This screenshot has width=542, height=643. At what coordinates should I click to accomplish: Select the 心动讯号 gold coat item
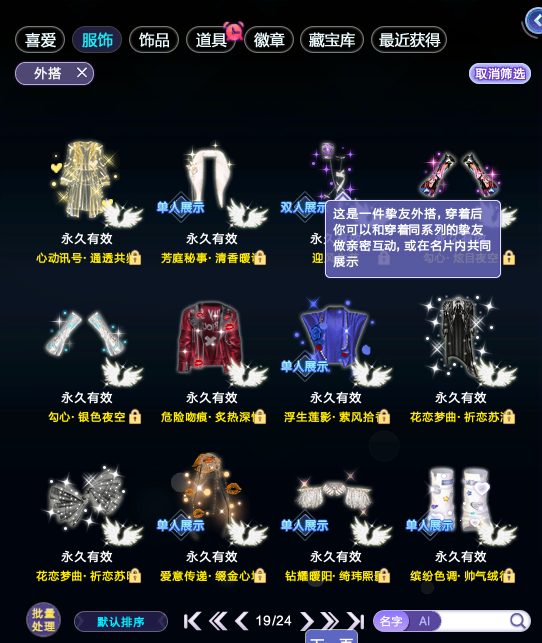[87, 180]
